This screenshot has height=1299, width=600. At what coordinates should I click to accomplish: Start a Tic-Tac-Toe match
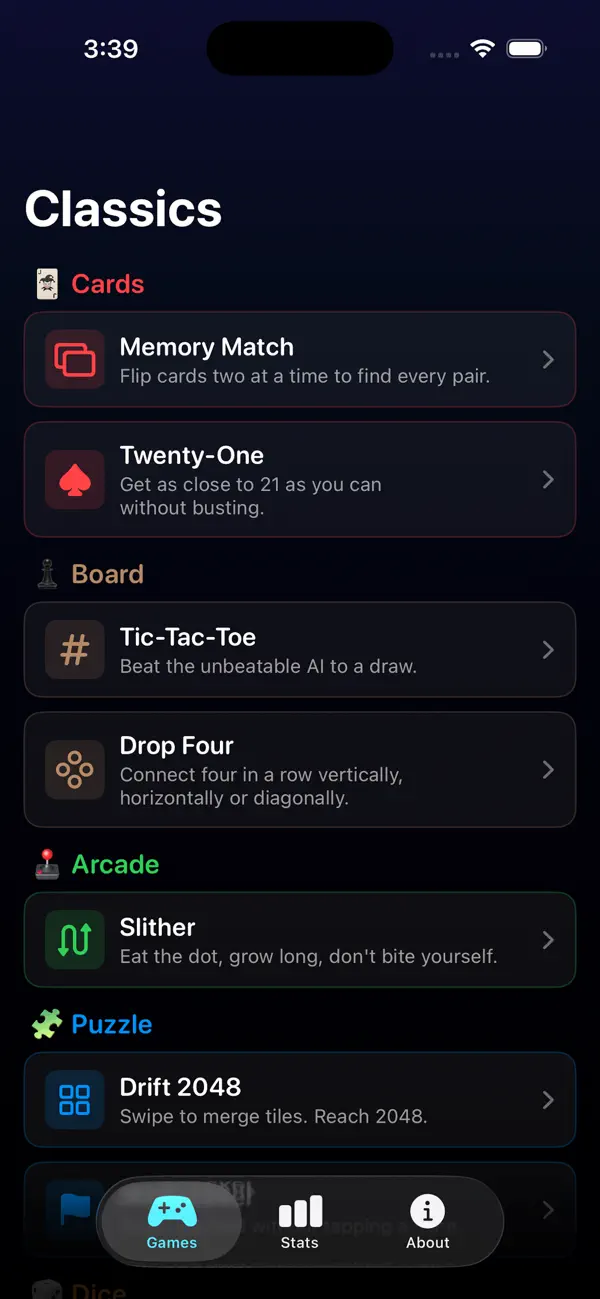300,650
